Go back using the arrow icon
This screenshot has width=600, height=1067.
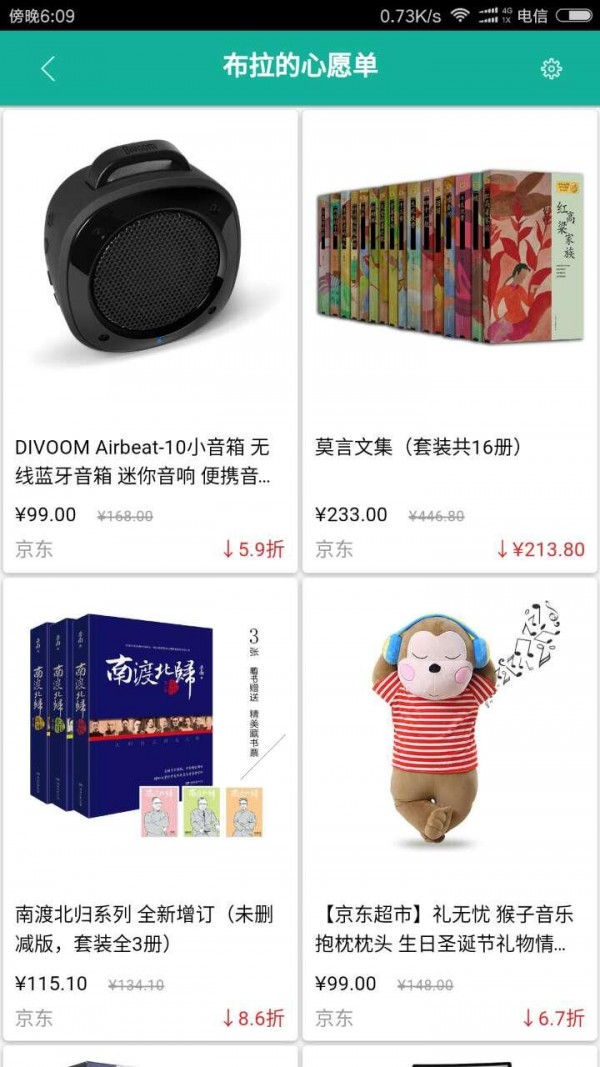pos(47,68)
